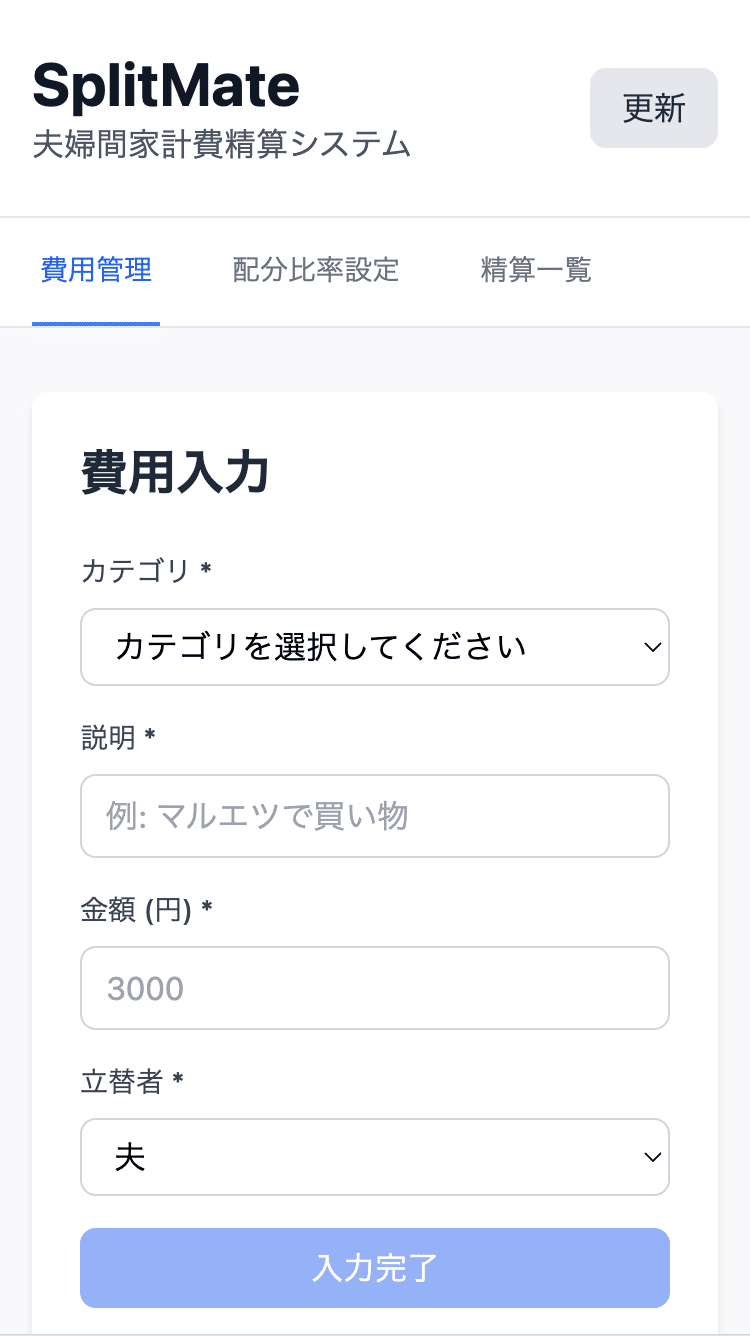Click the カテゴリ field label
This screenshot has height=1336, width=750.
pyautogui.click(x=128, y=568)
